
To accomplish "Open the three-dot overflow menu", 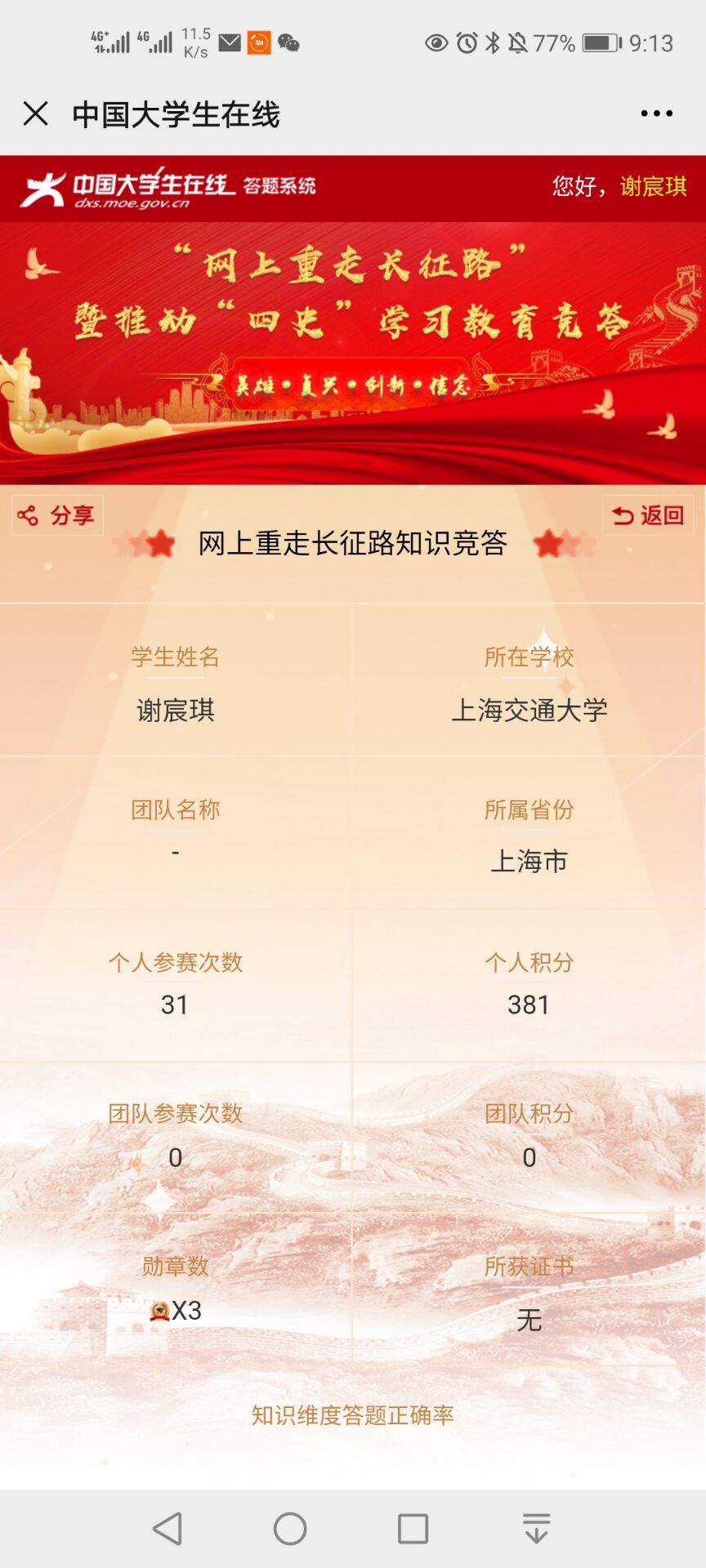I will click(x=656, y=114).
